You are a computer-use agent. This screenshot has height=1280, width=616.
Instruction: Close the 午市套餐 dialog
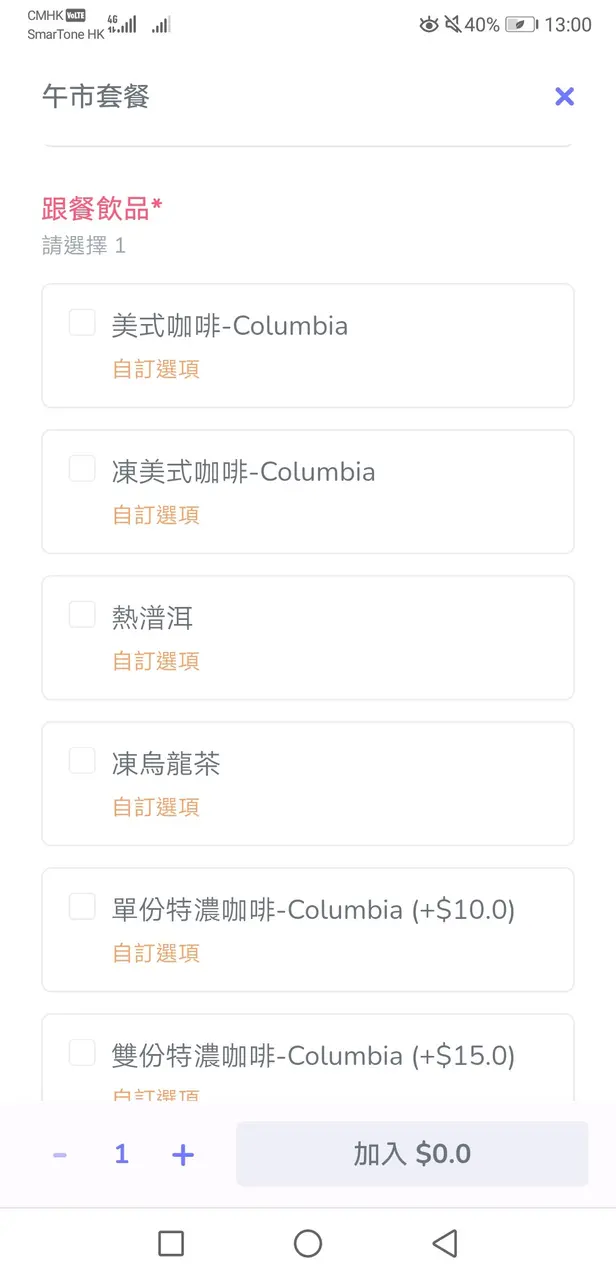pyautogui.click(x=564, y=96)
